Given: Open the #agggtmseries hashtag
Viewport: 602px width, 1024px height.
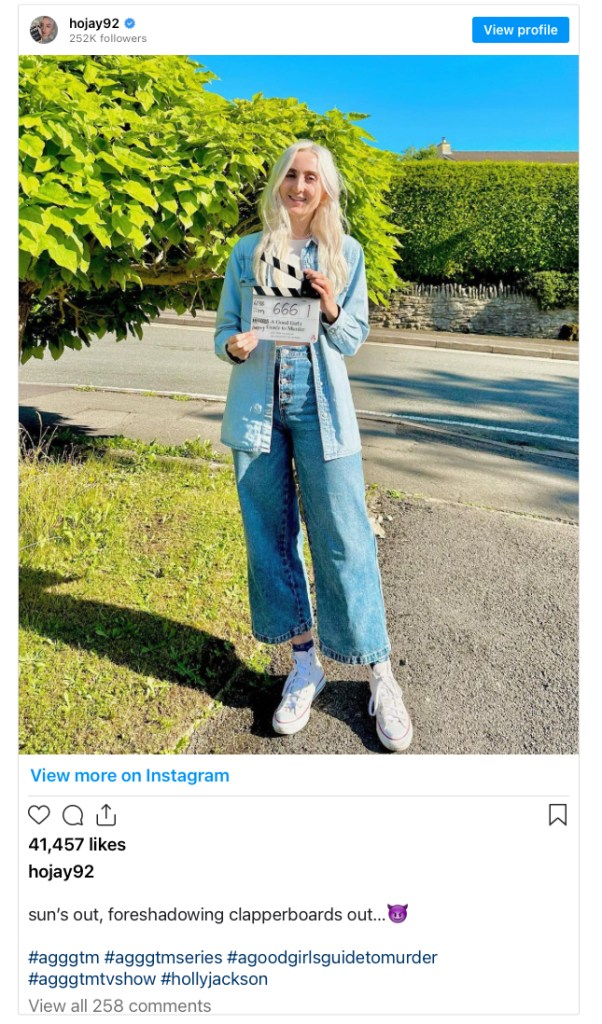Looking at the screenshot, I should click(163, 957).
